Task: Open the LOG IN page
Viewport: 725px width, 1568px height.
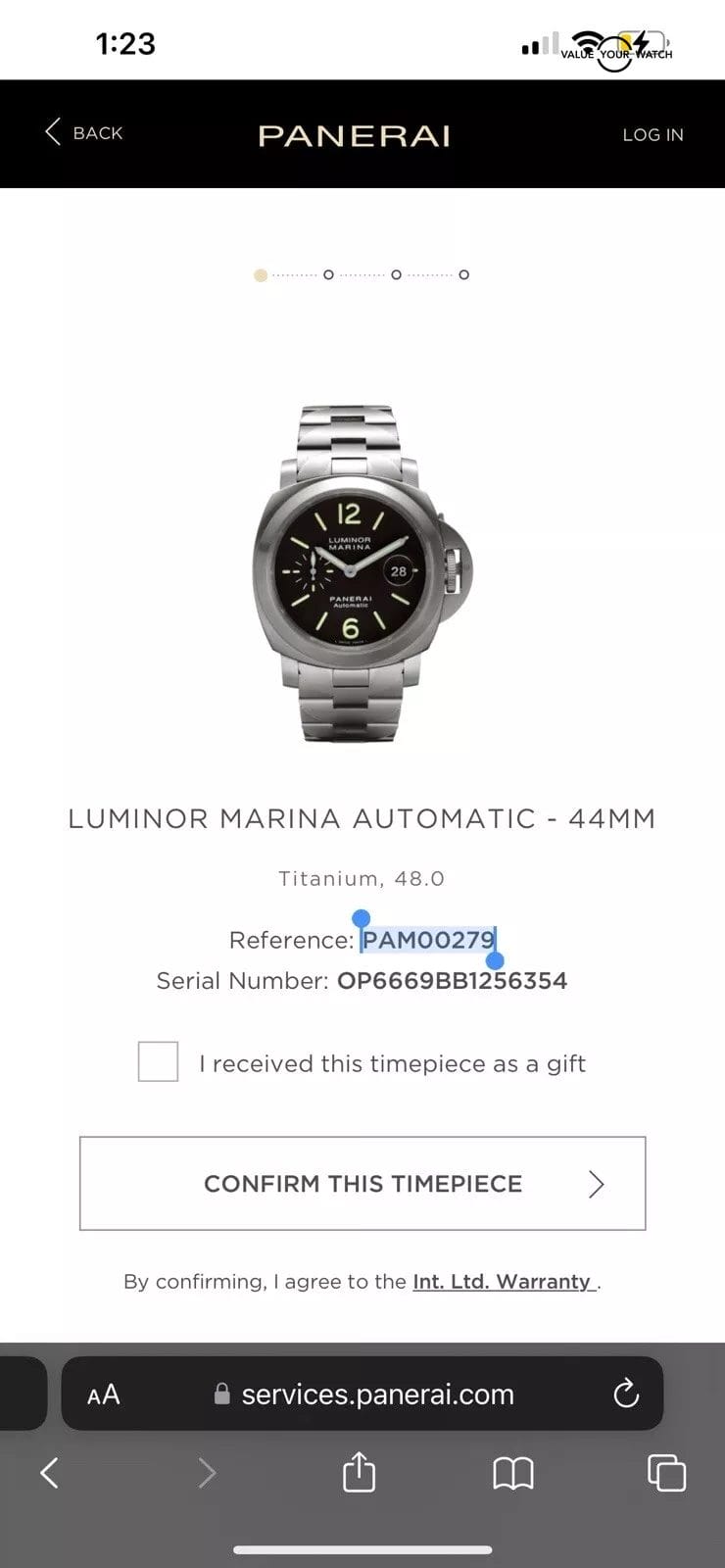Action: coord(652,134)
